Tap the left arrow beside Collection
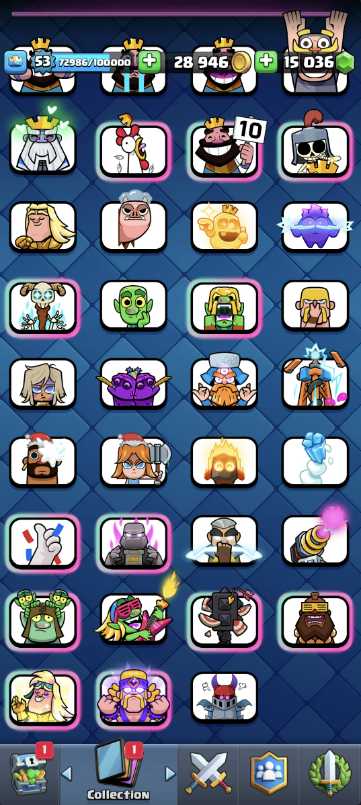361x805 pixels. pos(67,773)
